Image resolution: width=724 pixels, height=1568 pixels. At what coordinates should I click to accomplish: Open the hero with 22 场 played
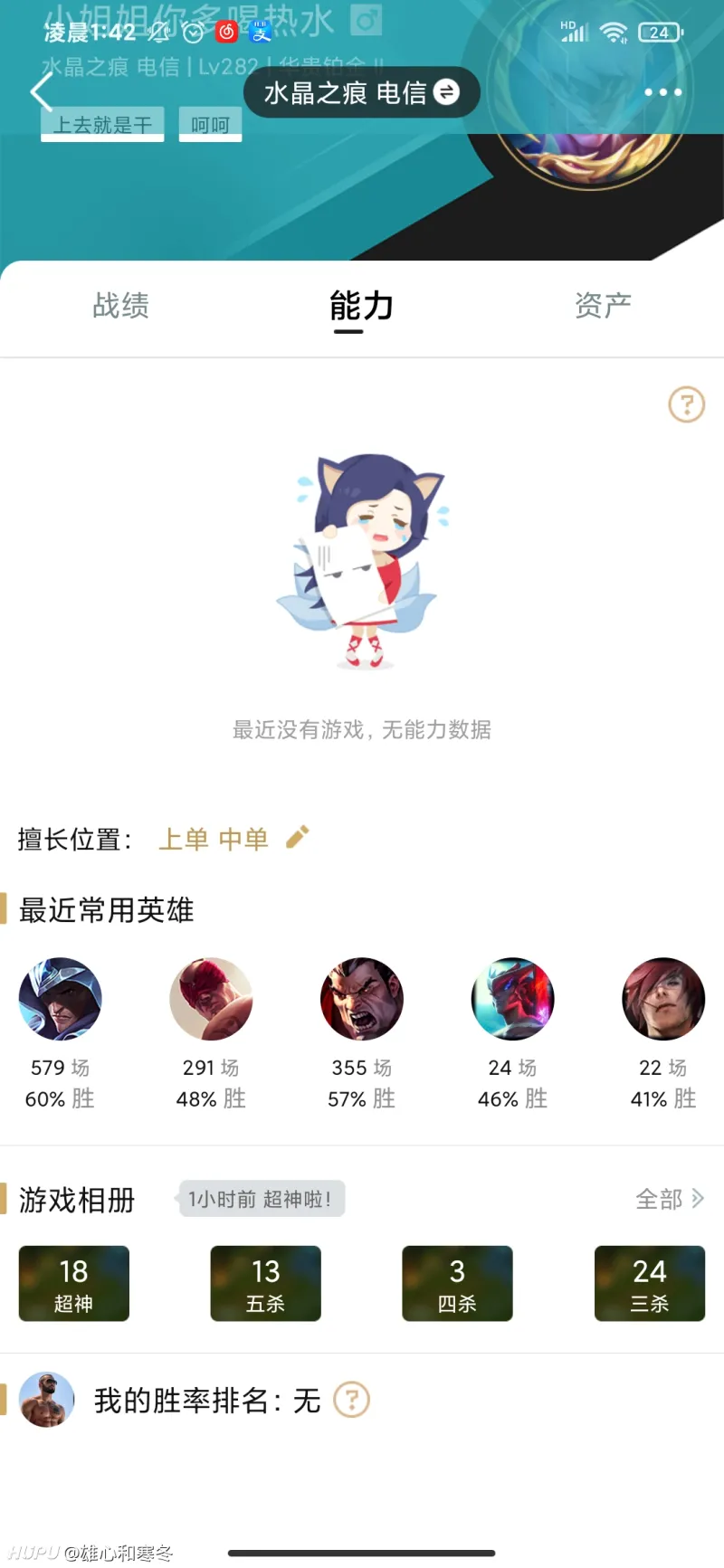pyautogui.click(x=663, y=999)
